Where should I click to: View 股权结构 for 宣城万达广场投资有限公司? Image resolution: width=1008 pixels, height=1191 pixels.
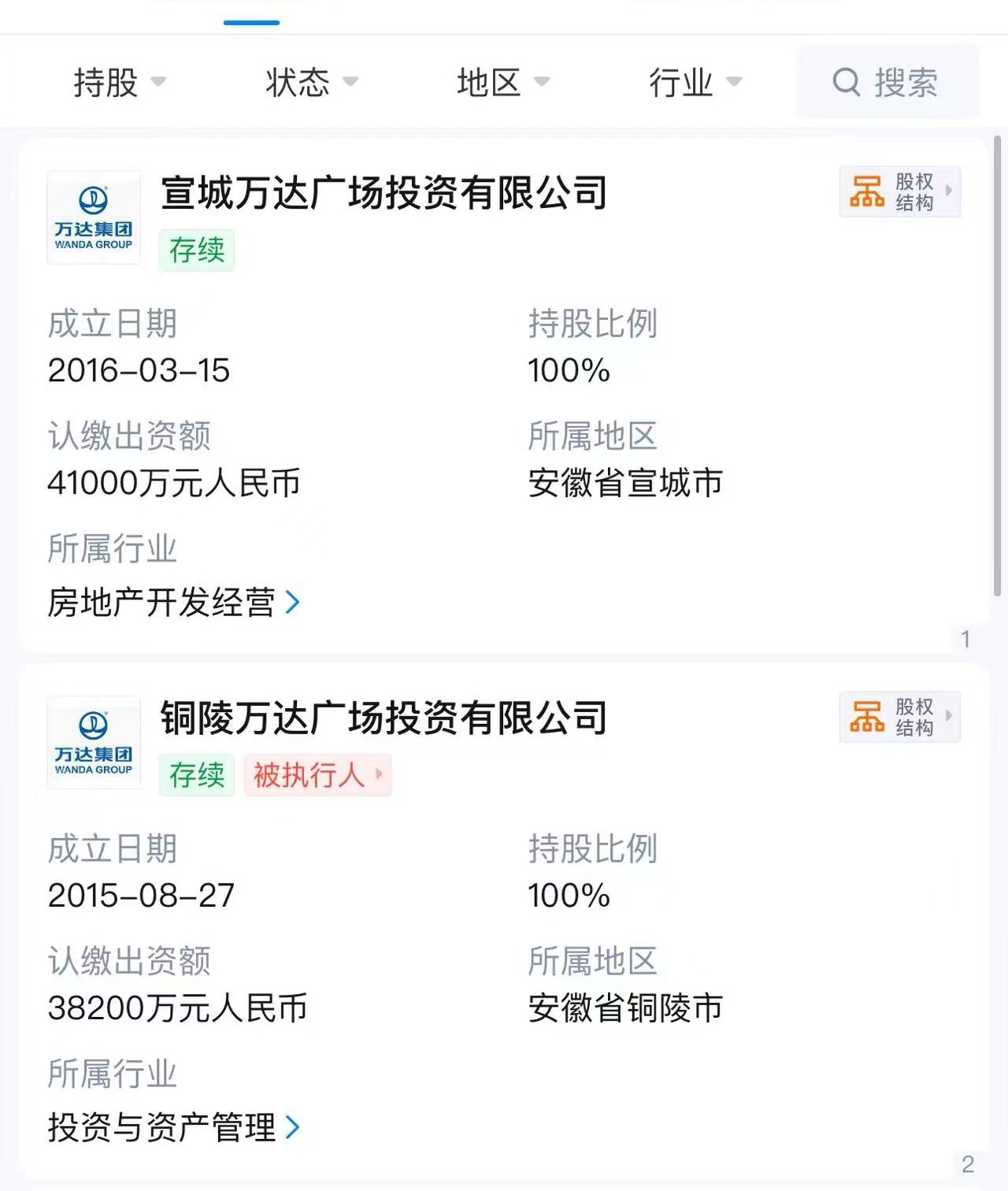(x=899, y=191)
